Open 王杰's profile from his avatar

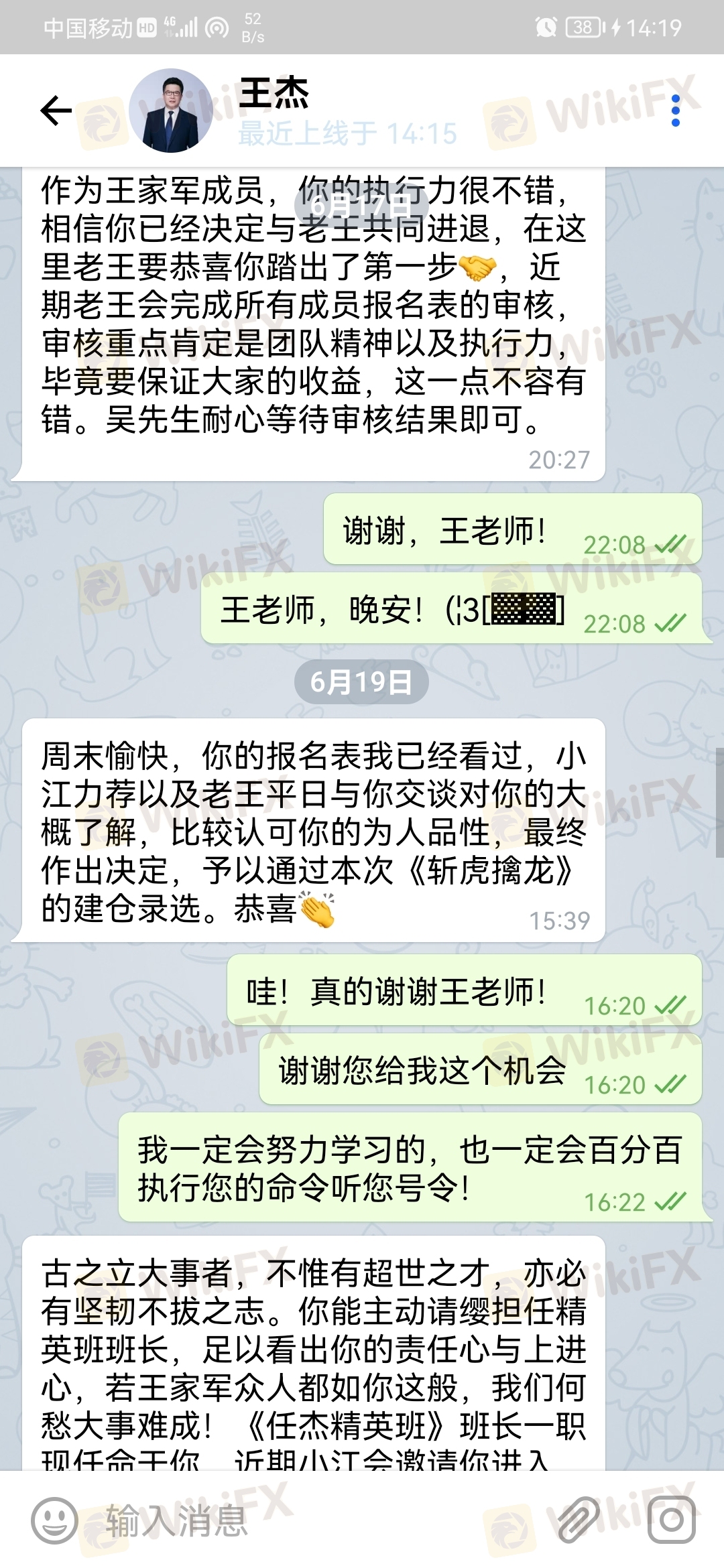pyautogui.click(x=171, y=111)
